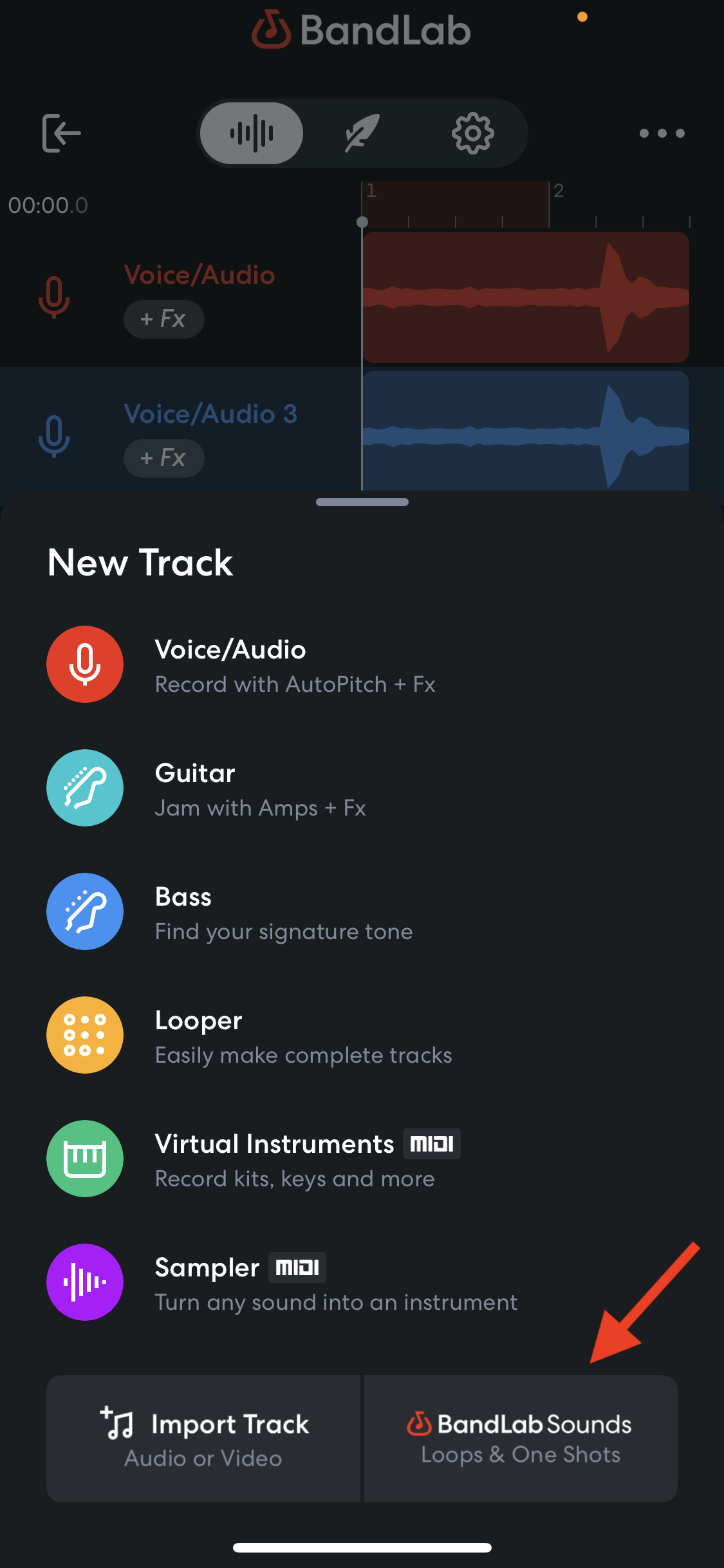Choose the Bass track option
Screen dimensions: 724x1568
click(362, 911)
